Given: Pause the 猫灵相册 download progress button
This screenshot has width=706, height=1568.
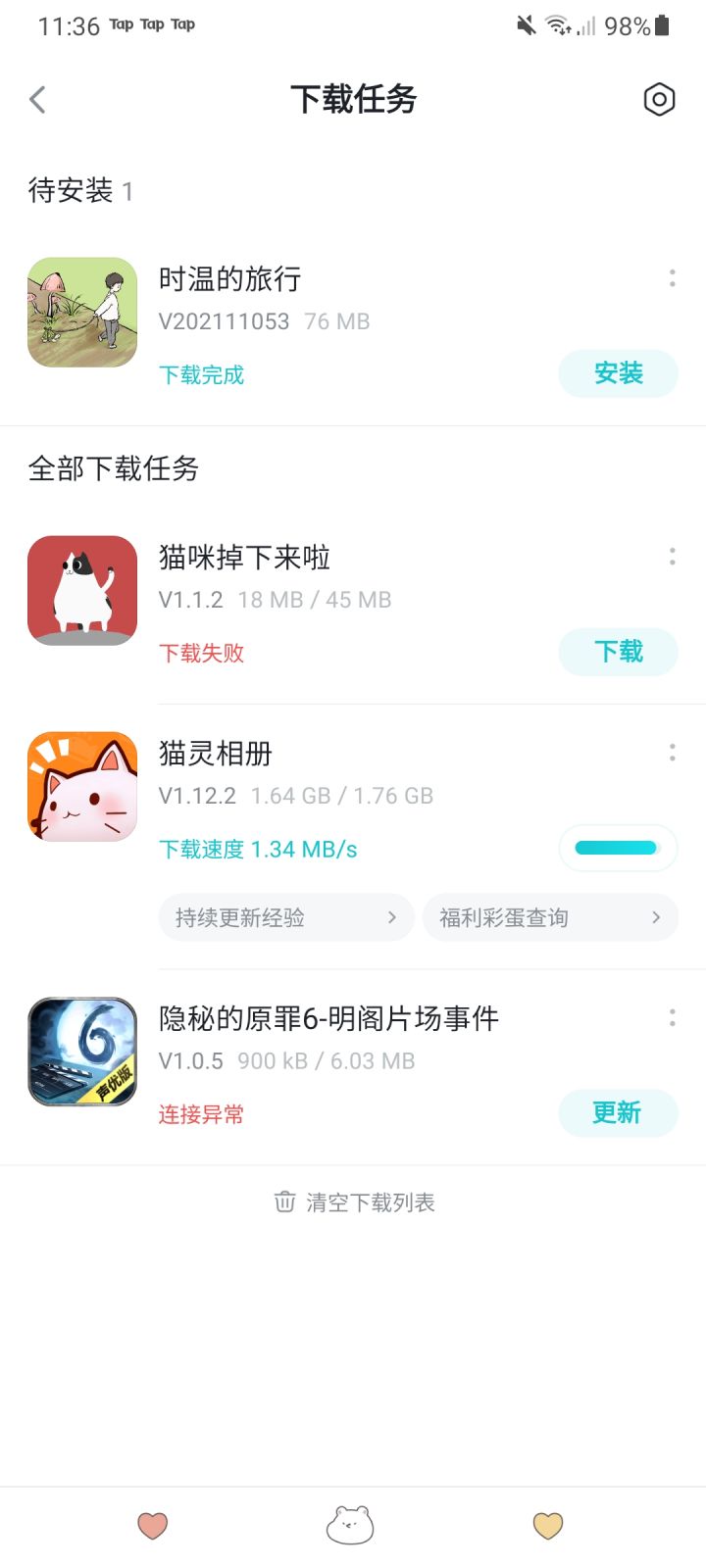Looking at the screenshot, I should (x=618, y=849).
